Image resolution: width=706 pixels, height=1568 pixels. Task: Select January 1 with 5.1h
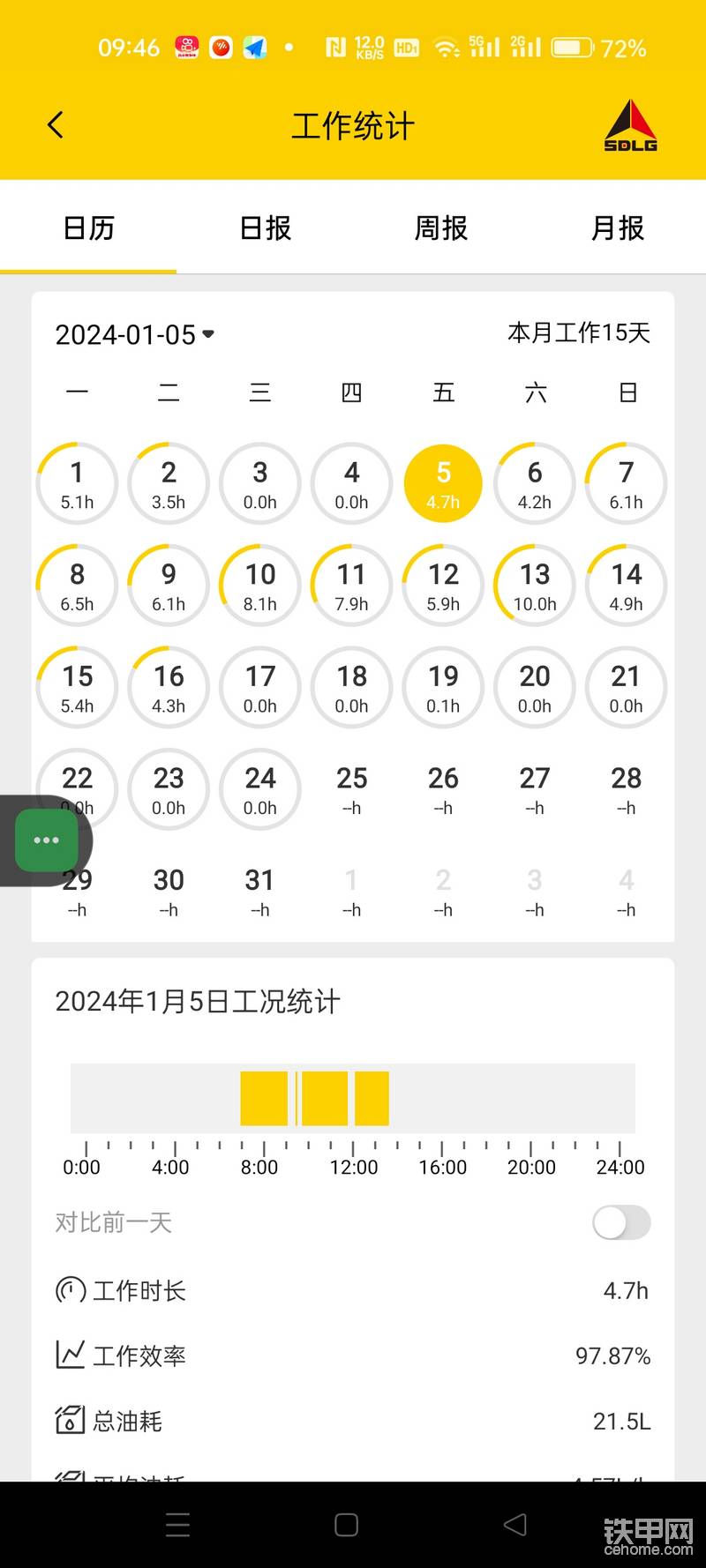point(77,484)
